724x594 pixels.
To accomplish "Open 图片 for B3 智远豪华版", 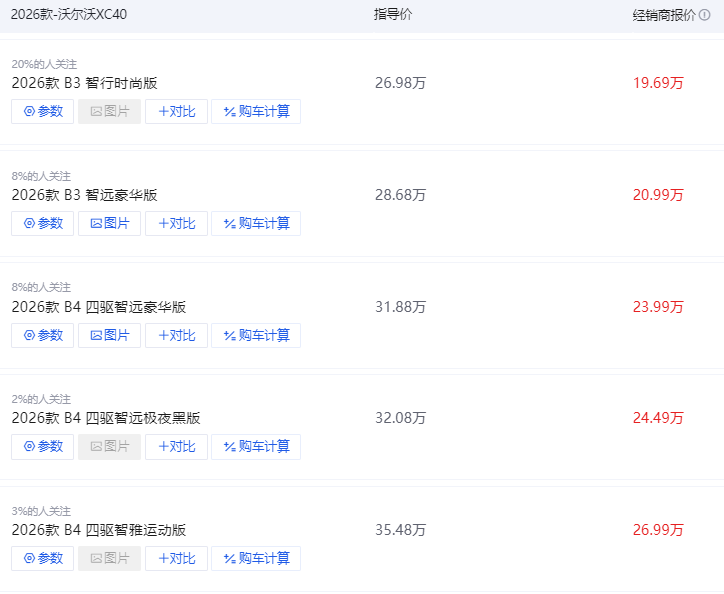I will (110, 224).
